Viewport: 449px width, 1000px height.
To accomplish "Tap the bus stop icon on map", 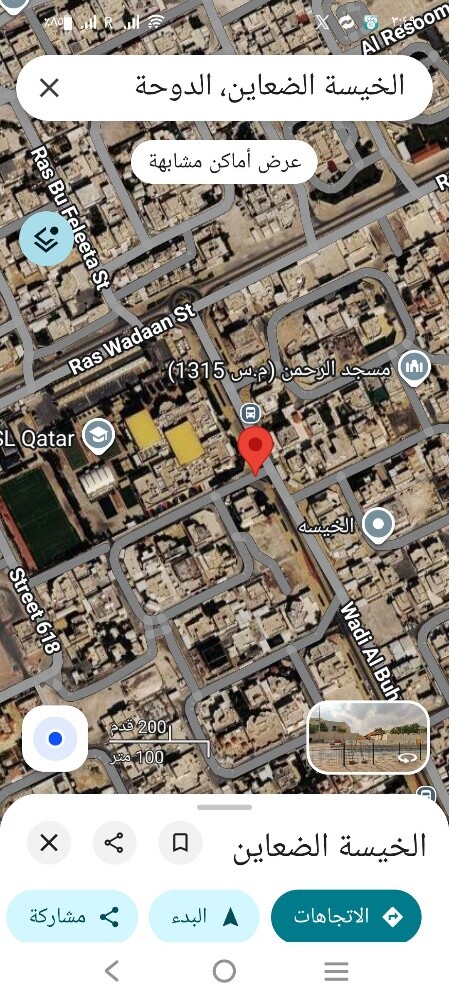I will click(251, 413).
